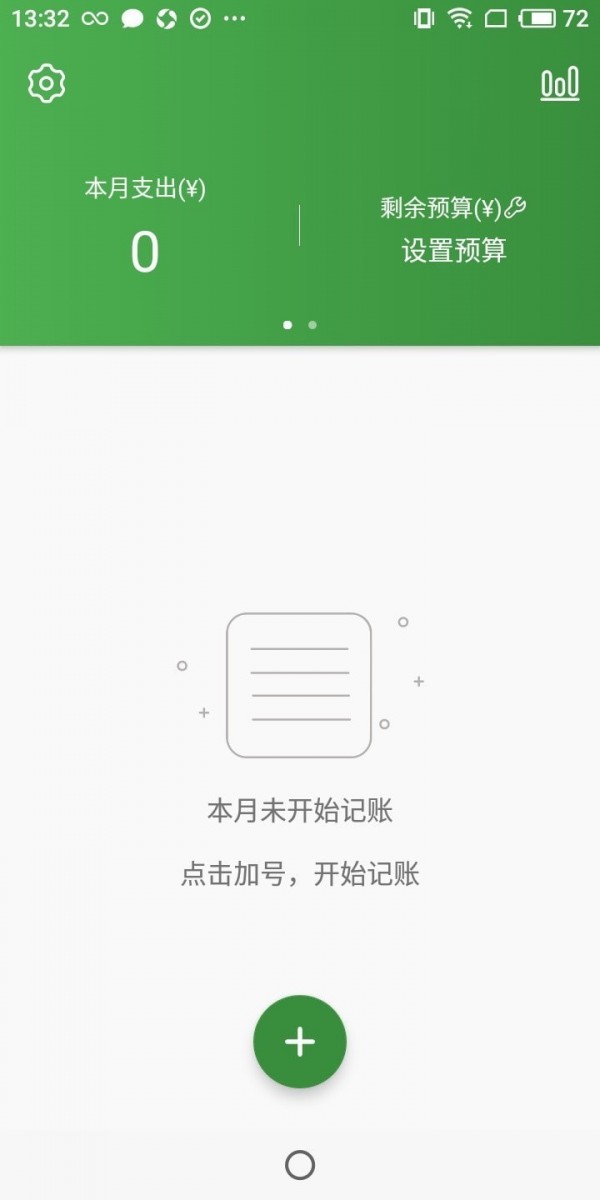
Task: Tap the wrench icon beside 剩余预算
Action: 515,207
